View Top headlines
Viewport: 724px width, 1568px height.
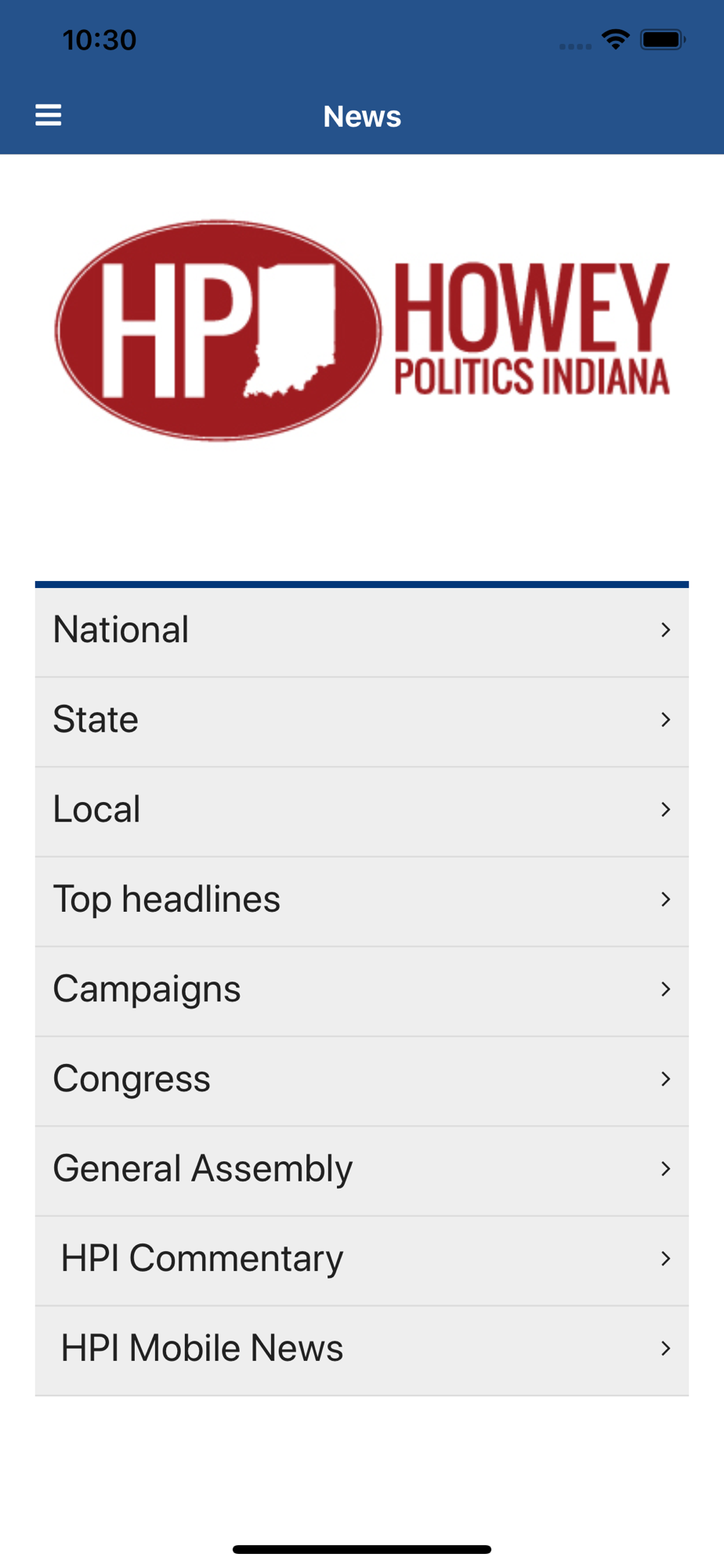362,902
